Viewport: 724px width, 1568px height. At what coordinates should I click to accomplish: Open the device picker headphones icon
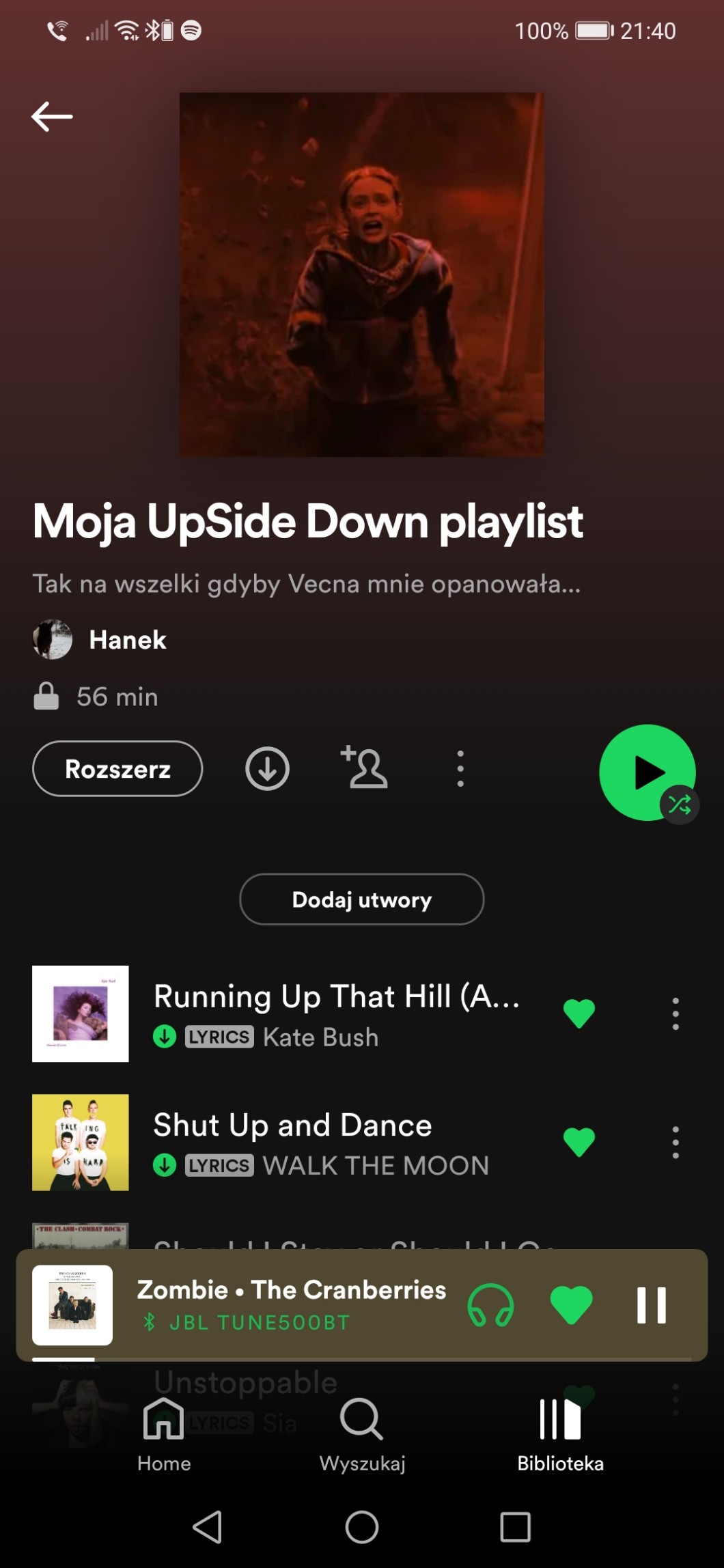(x=490, y=1305)
